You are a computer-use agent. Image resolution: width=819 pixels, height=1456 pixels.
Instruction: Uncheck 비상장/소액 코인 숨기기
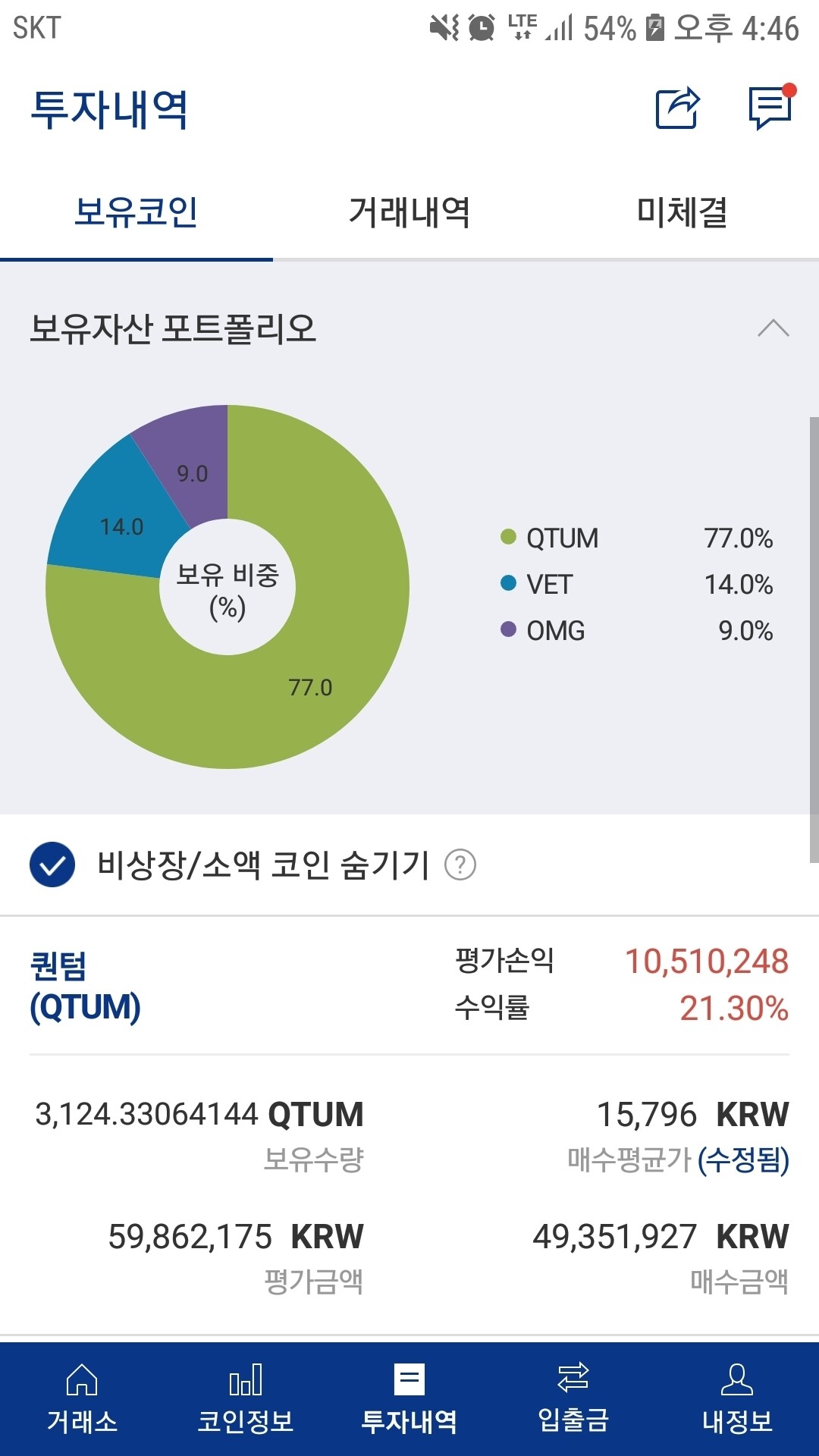(50, 864)
